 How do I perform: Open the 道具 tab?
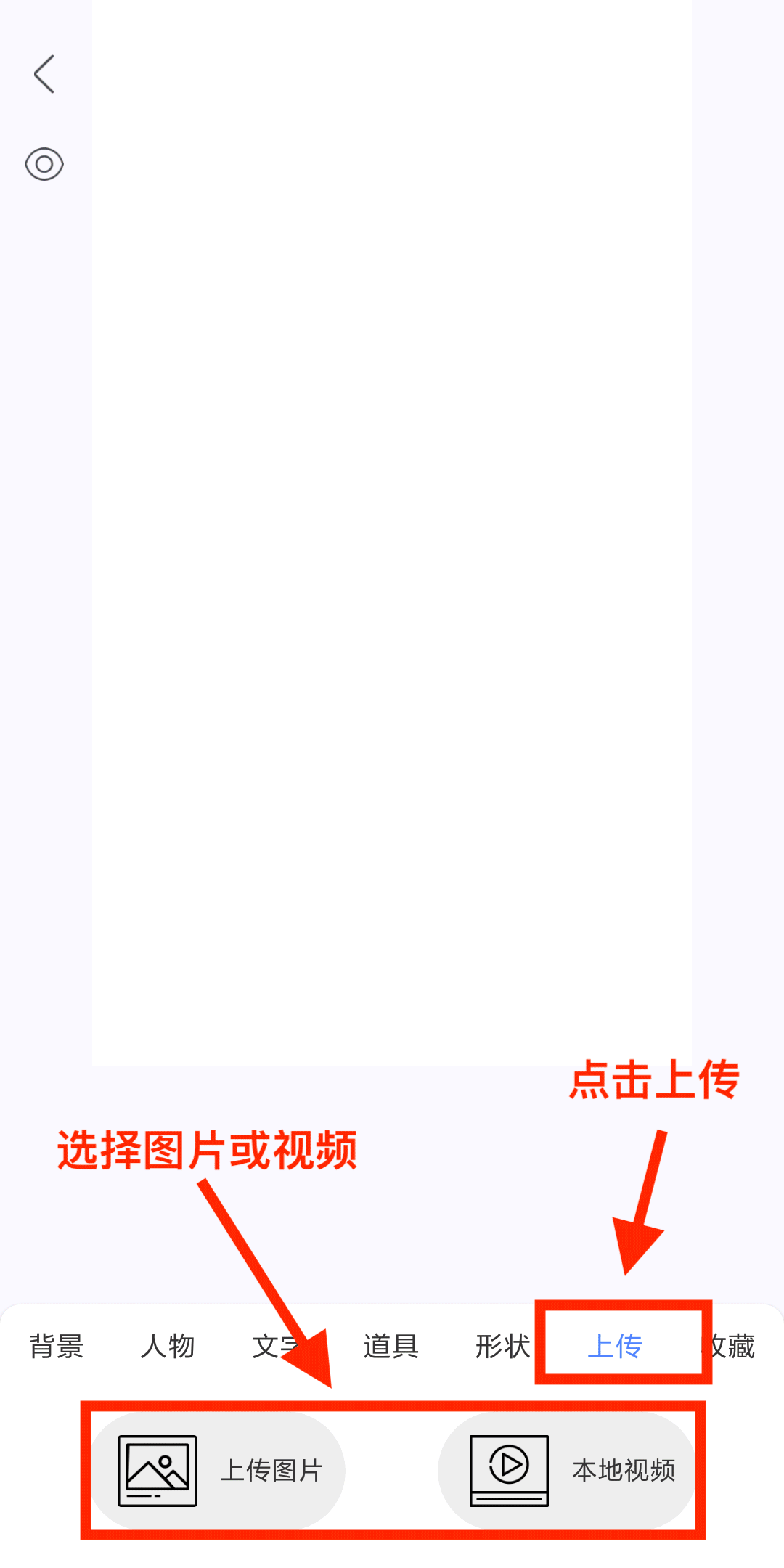click(391, 1347)
